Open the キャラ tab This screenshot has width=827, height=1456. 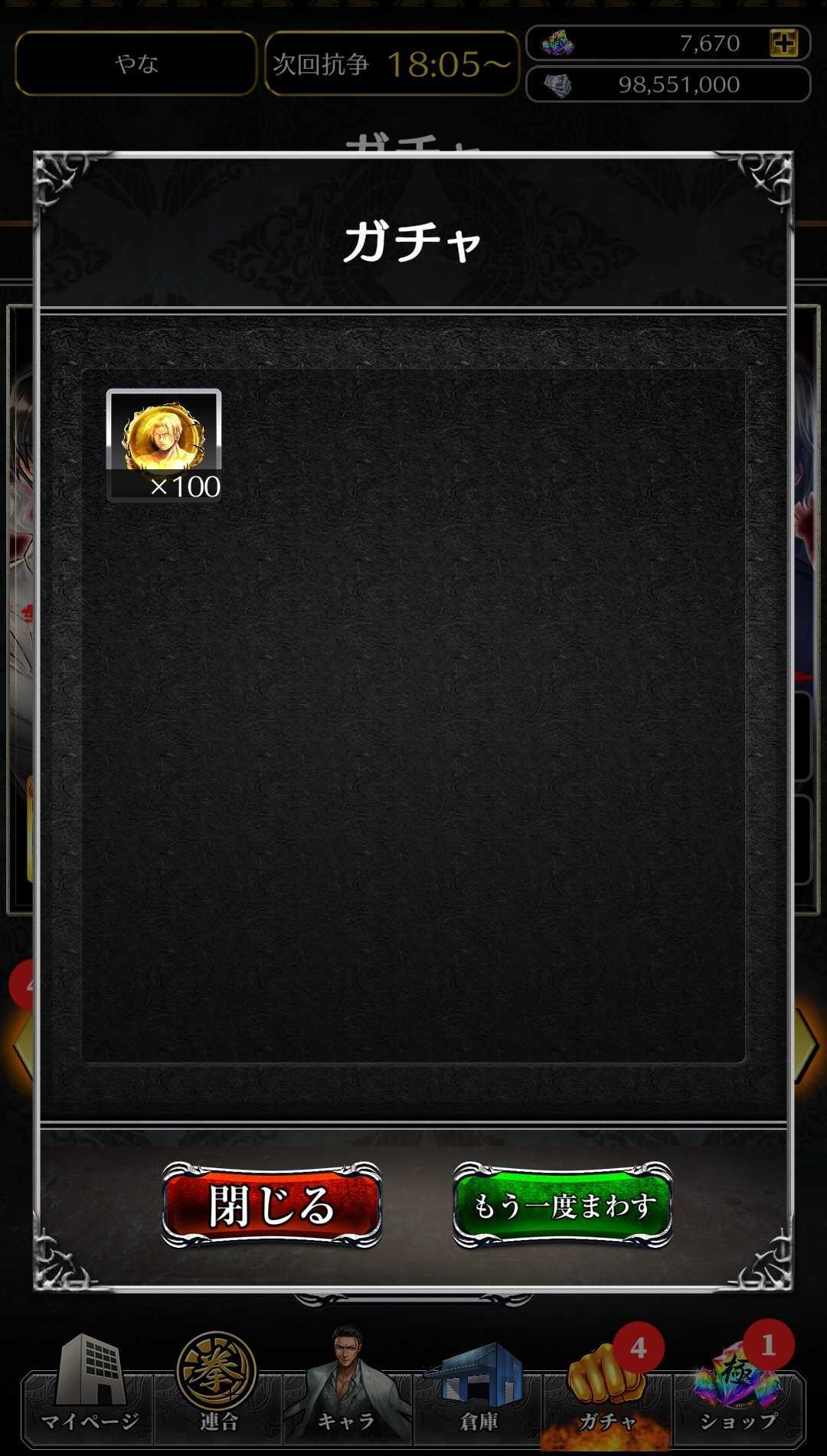[x=347, y=1393]
